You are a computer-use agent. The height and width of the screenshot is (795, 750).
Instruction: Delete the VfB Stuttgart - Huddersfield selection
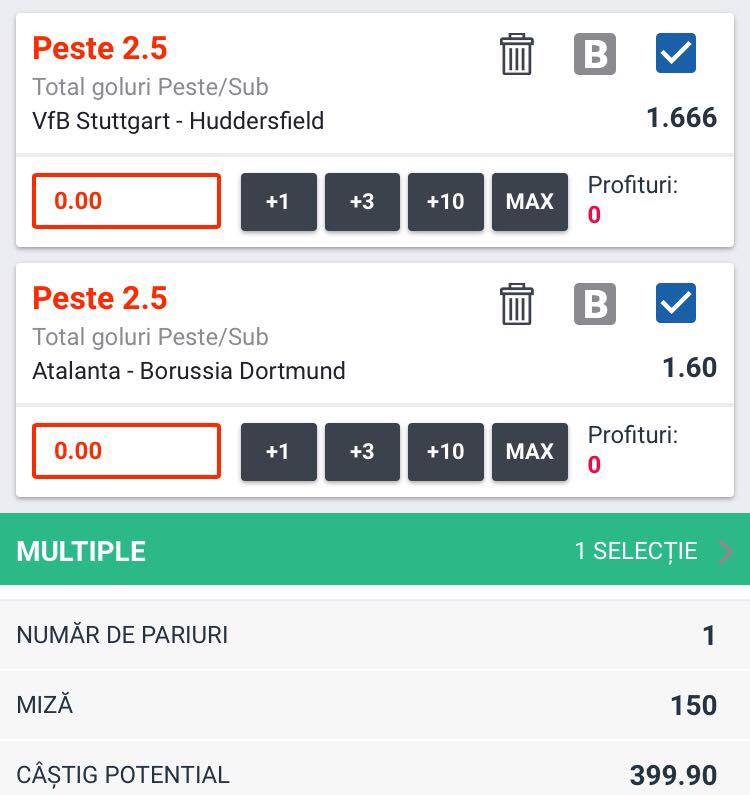pos(516,54)
